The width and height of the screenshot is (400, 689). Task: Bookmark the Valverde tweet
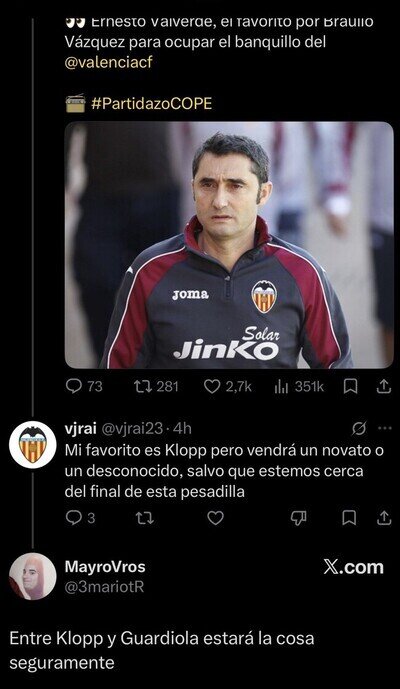(350, 387)
